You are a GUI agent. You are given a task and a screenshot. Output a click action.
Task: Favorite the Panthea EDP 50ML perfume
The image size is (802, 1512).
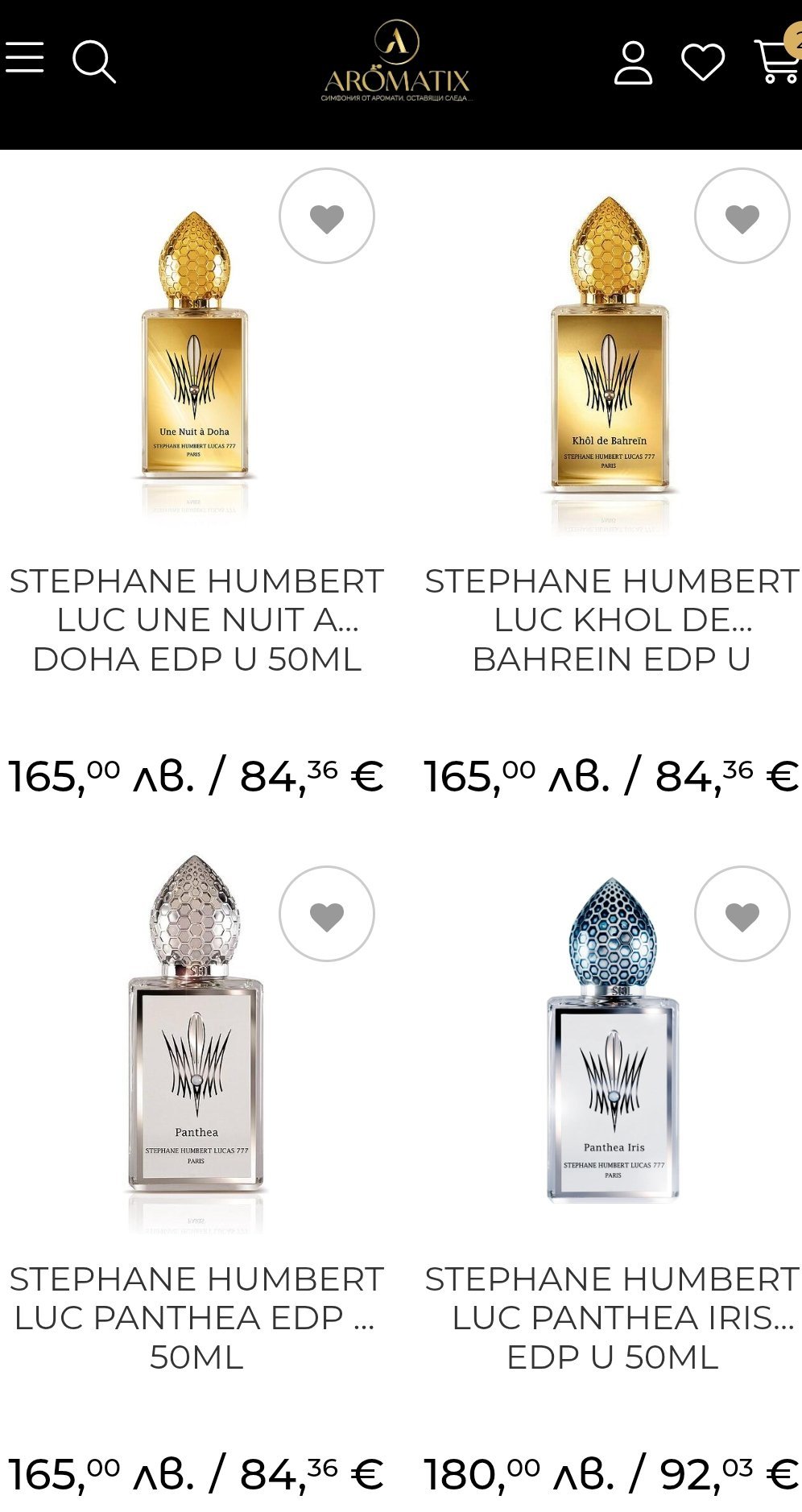tap(326, 914)
